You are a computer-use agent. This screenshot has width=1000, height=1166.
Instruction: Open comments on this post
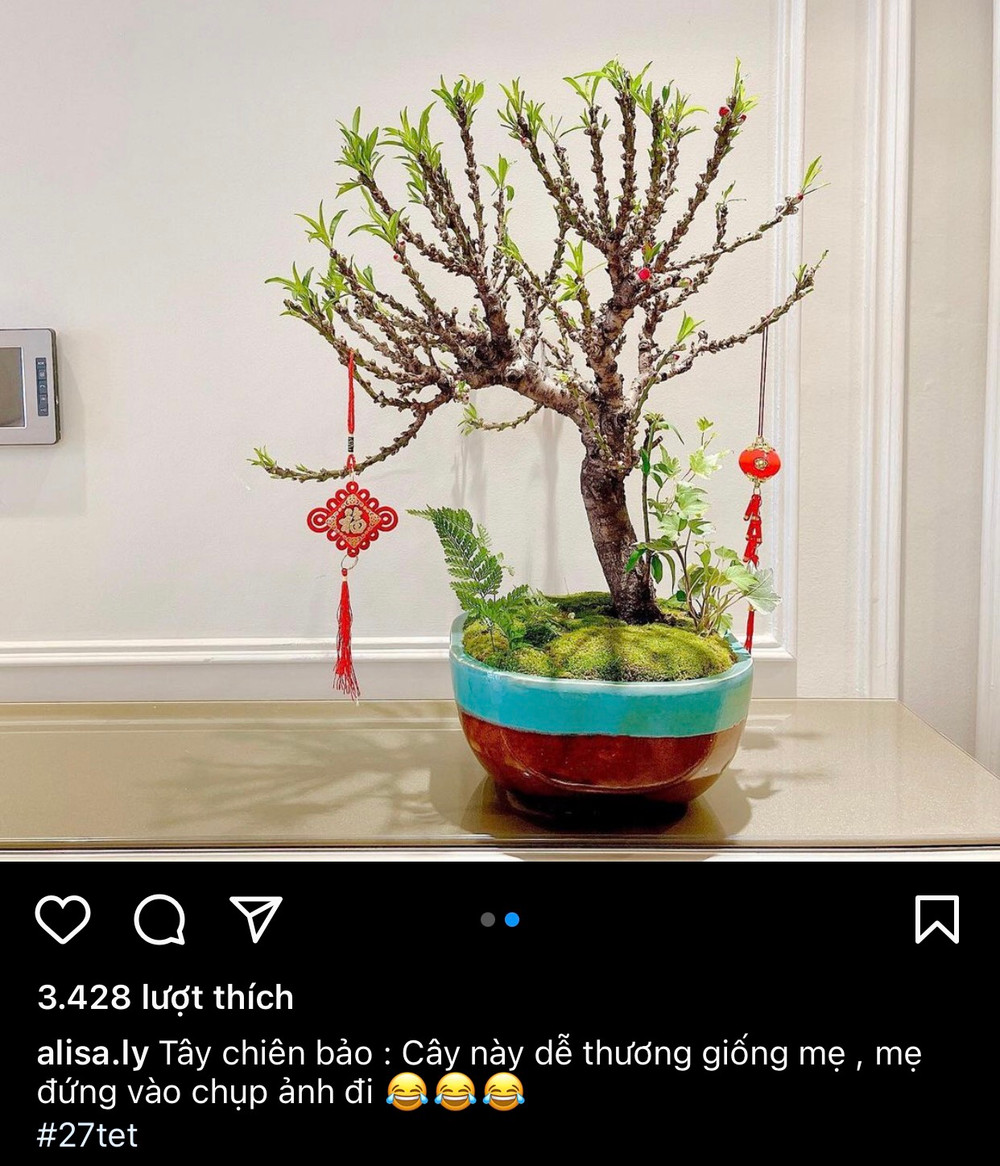(x=159, y=919)
